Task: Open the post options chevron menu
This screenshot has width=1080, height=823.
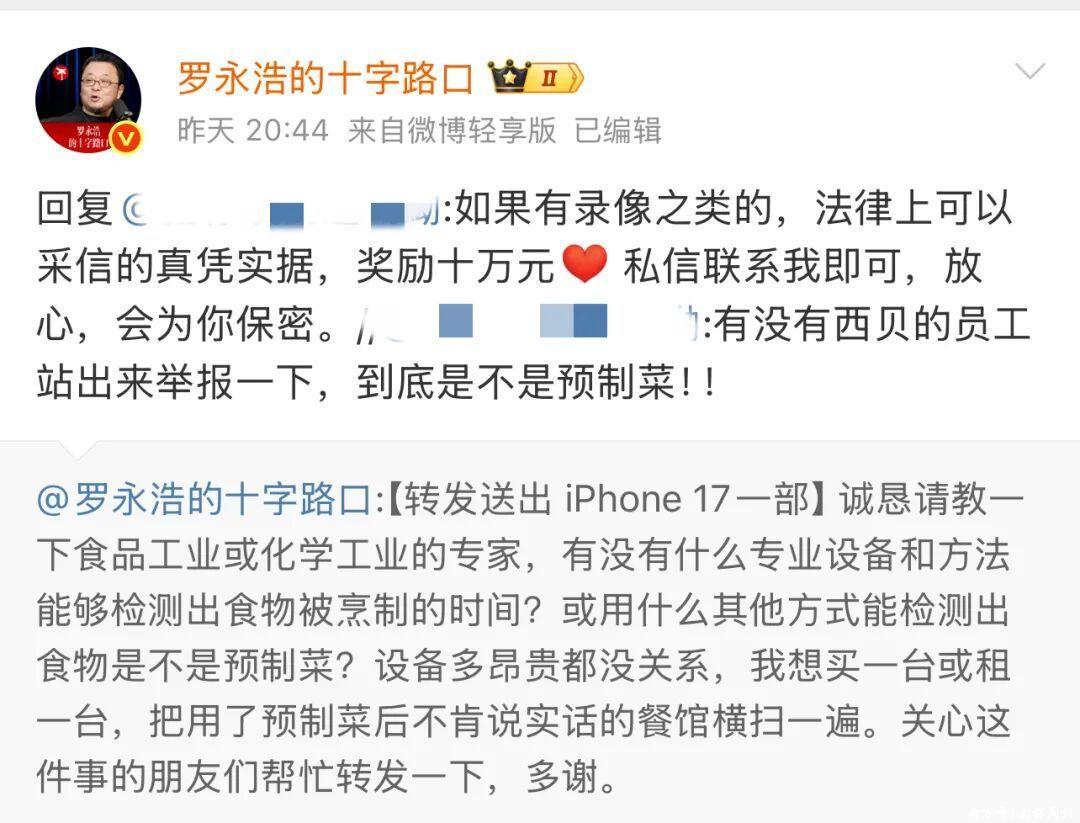Action: 1029,72
